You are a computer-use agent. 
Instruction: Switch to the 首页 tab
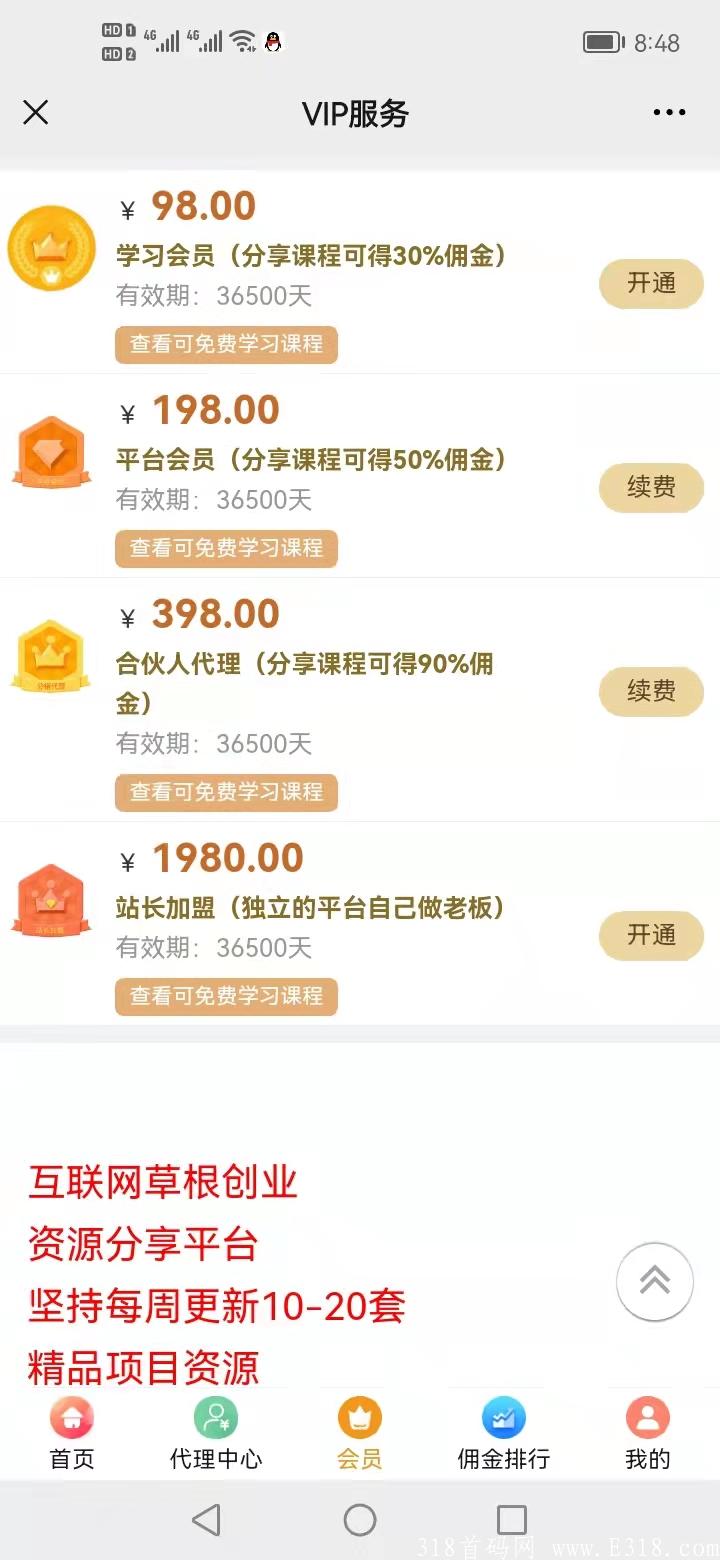72,1434
